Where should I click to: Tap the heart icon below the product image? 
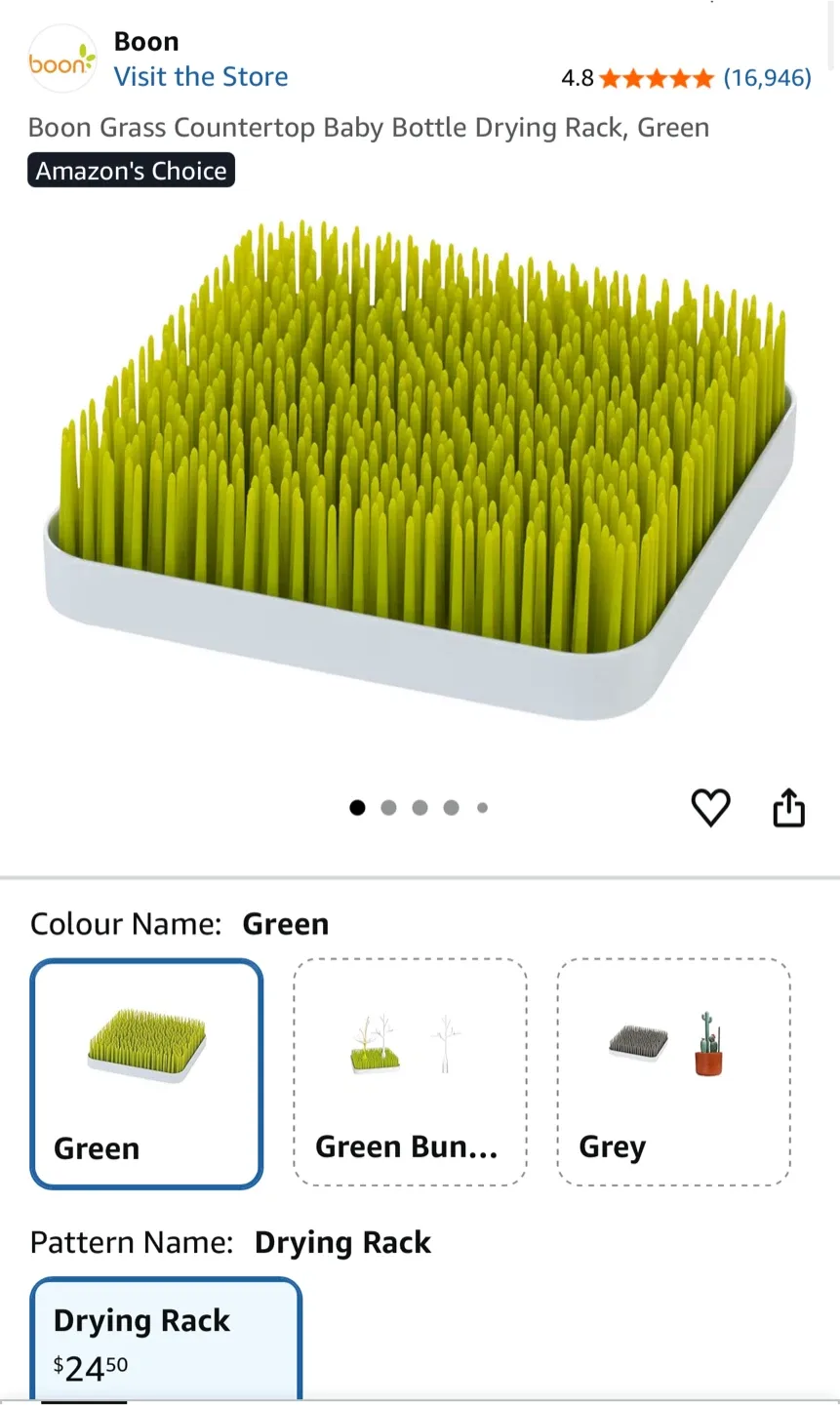point(710,807)
